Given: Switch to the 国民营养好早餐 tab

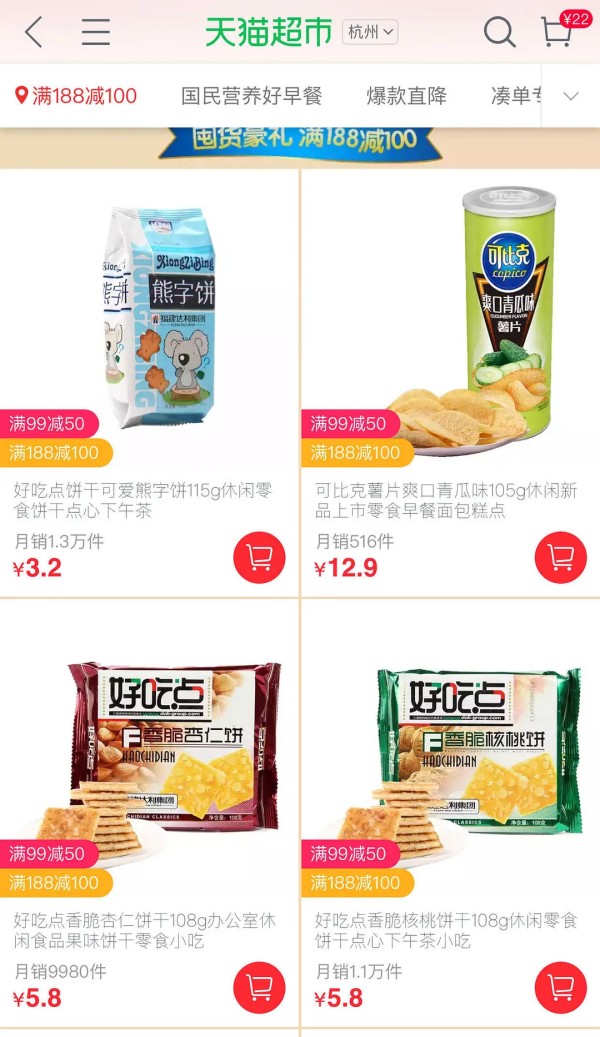Looking at the screenshot, I should 252,96.
